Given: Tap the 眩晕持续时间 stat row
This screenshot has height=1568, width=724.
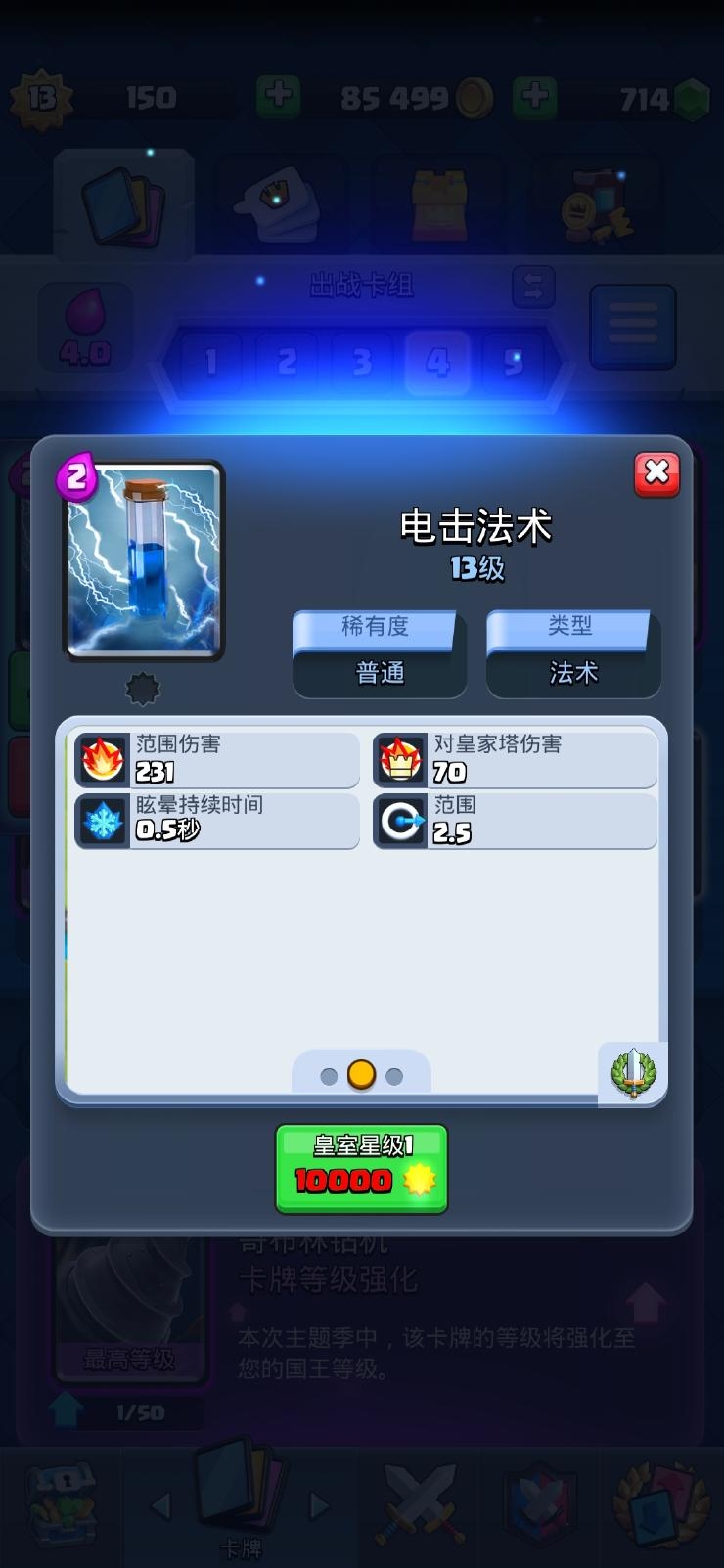Looking at the screenshot, I should coord(217,820).
